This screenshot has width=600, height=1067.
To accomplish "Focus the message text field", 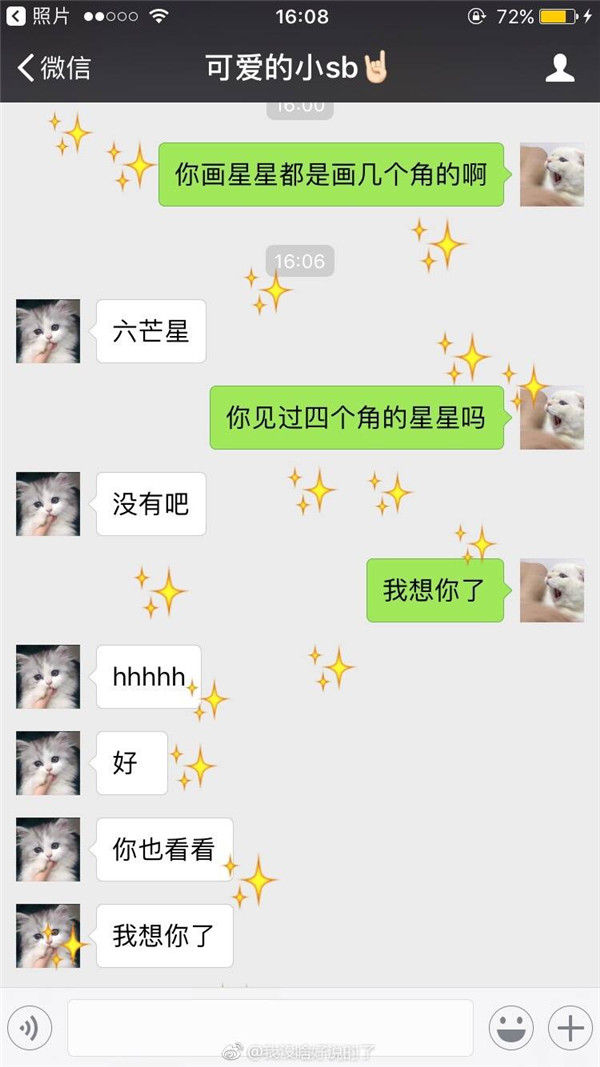I will (270, 1027).
